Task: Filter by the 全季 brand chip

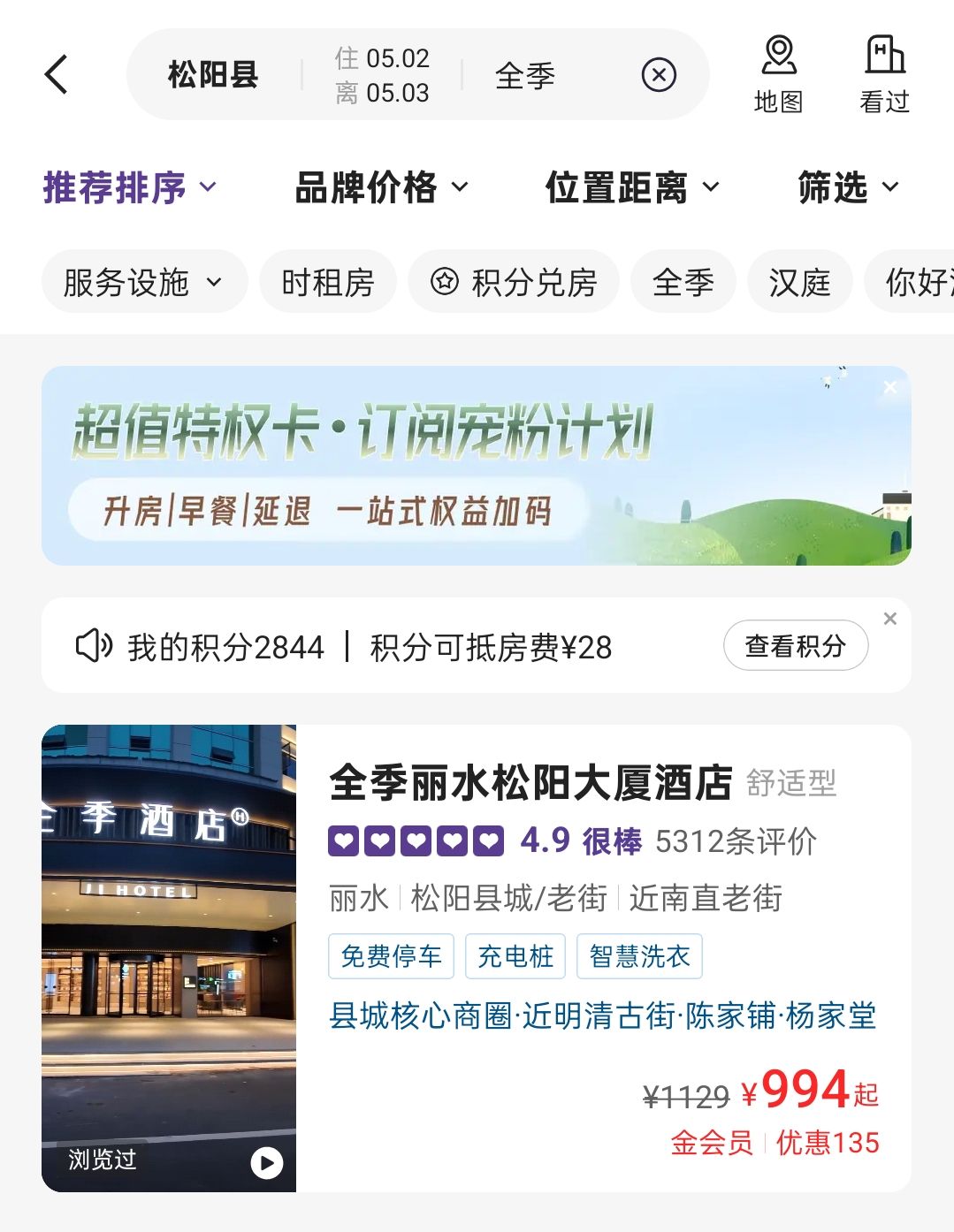Action: click(683, 282)
